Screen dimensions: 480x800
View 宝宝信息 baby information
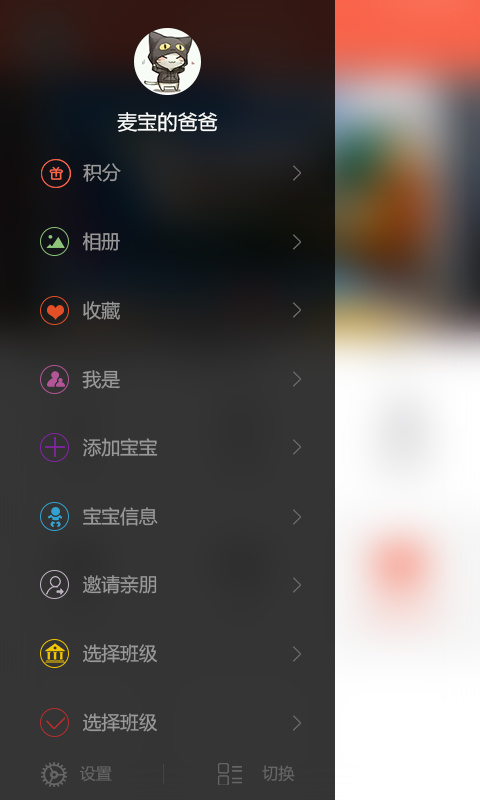click(x=167, y=516)
